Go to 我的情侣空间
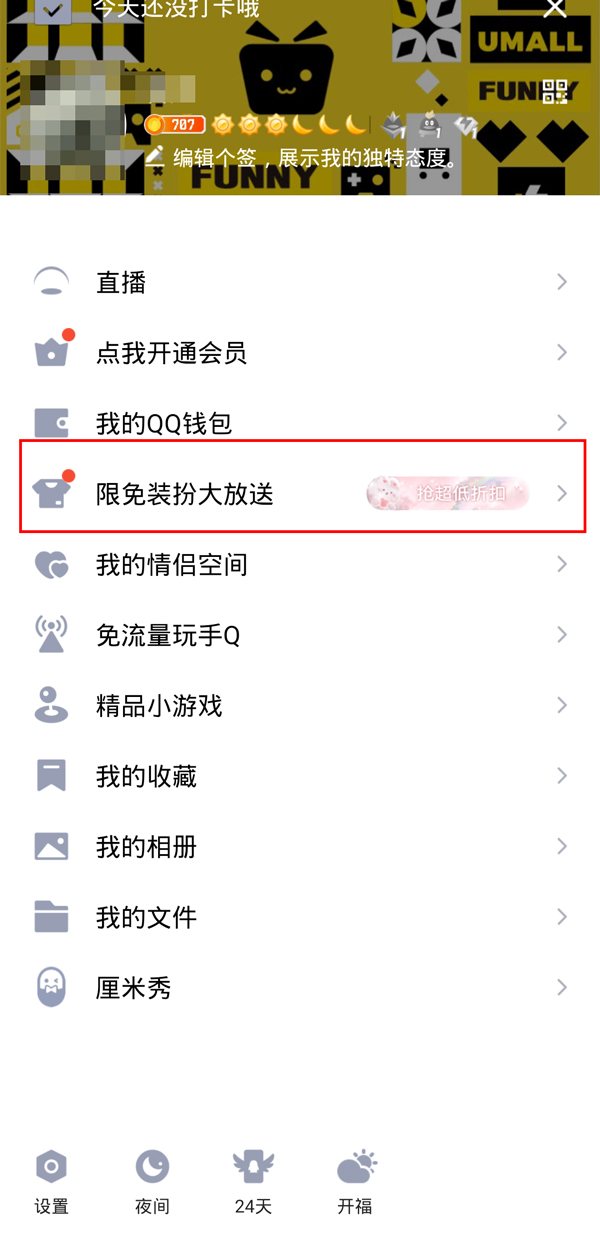This screenshot has width=600, height=1240. coord(300,565)
